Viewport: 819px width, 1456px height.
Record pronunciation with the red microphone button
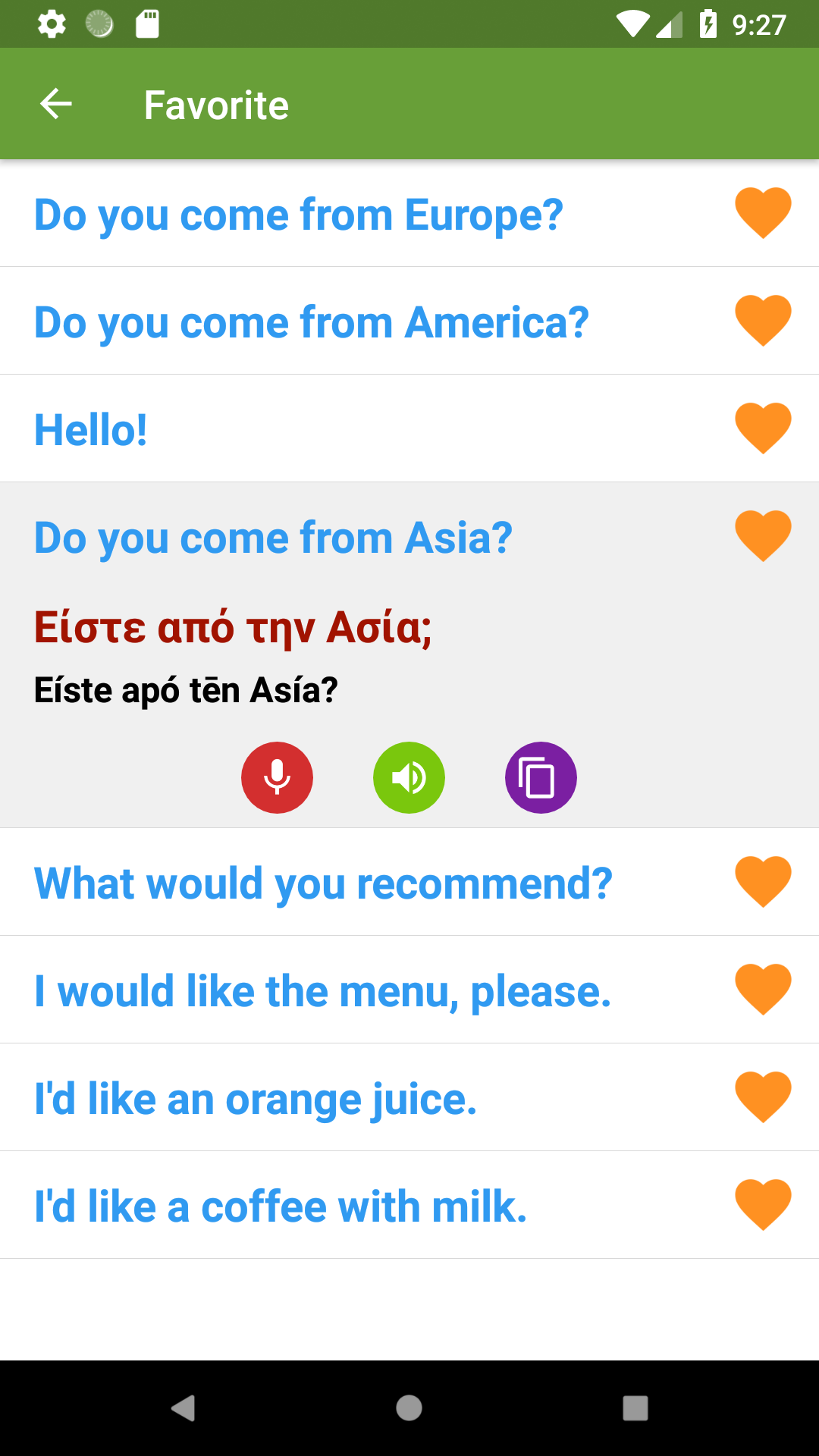click(277, 777)
